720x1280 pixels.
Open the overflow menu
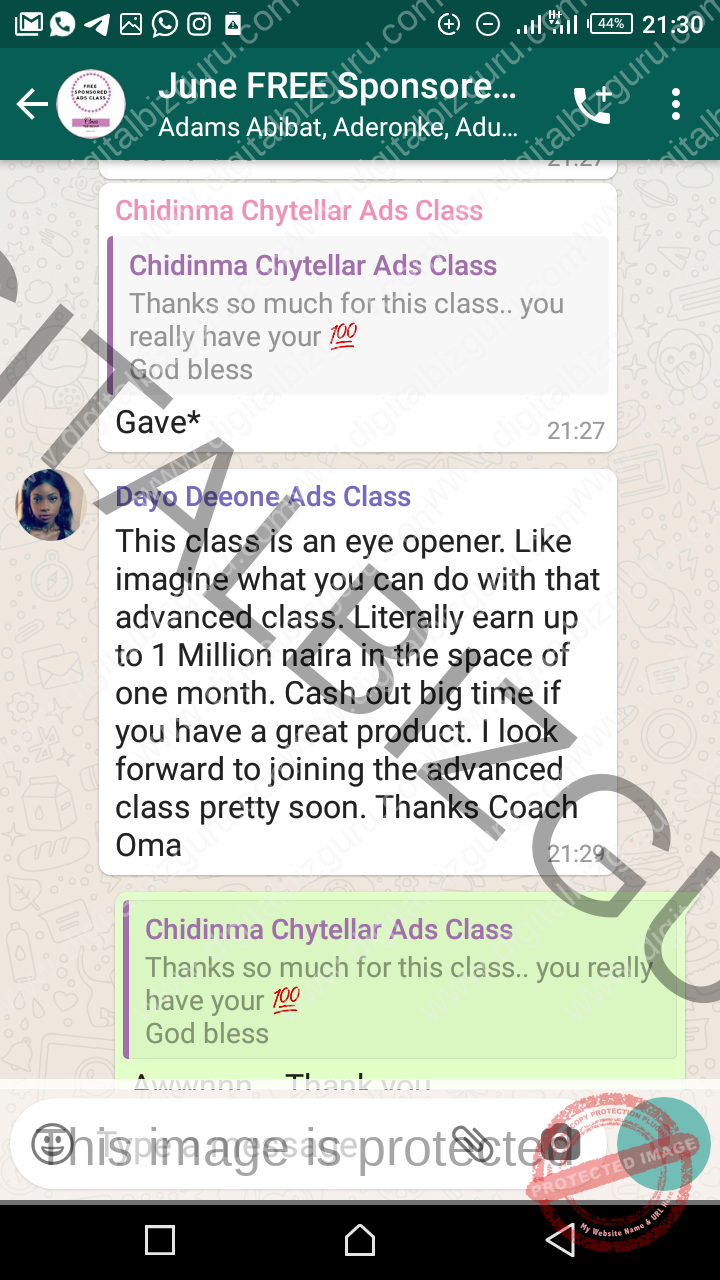(677, 104)
